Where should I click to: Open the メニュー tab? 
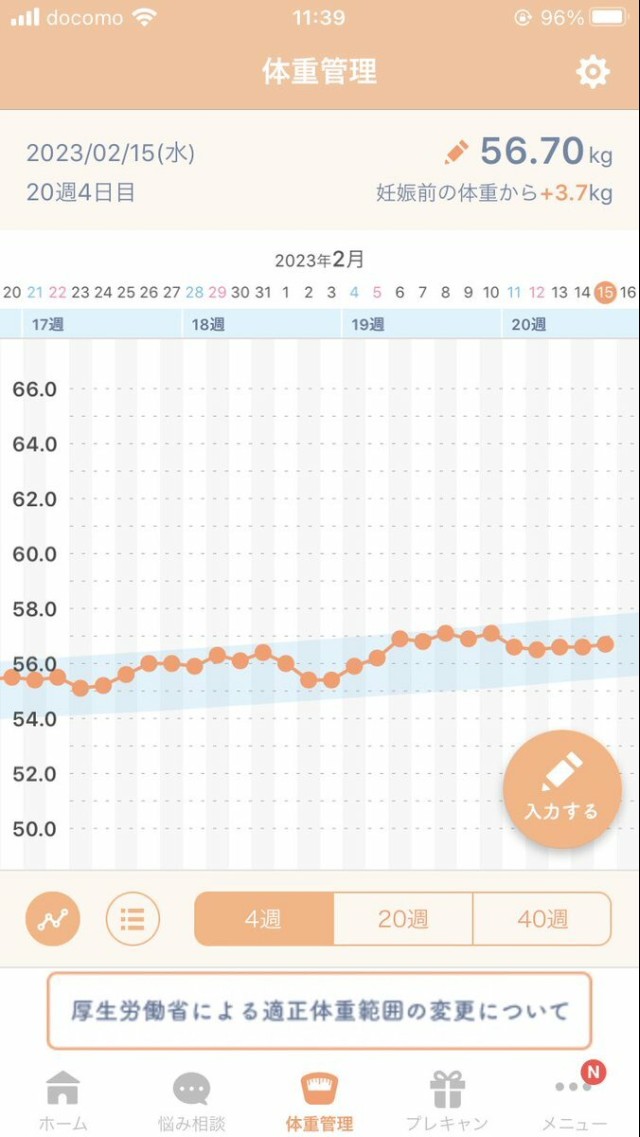click(x=575, y=1099)
